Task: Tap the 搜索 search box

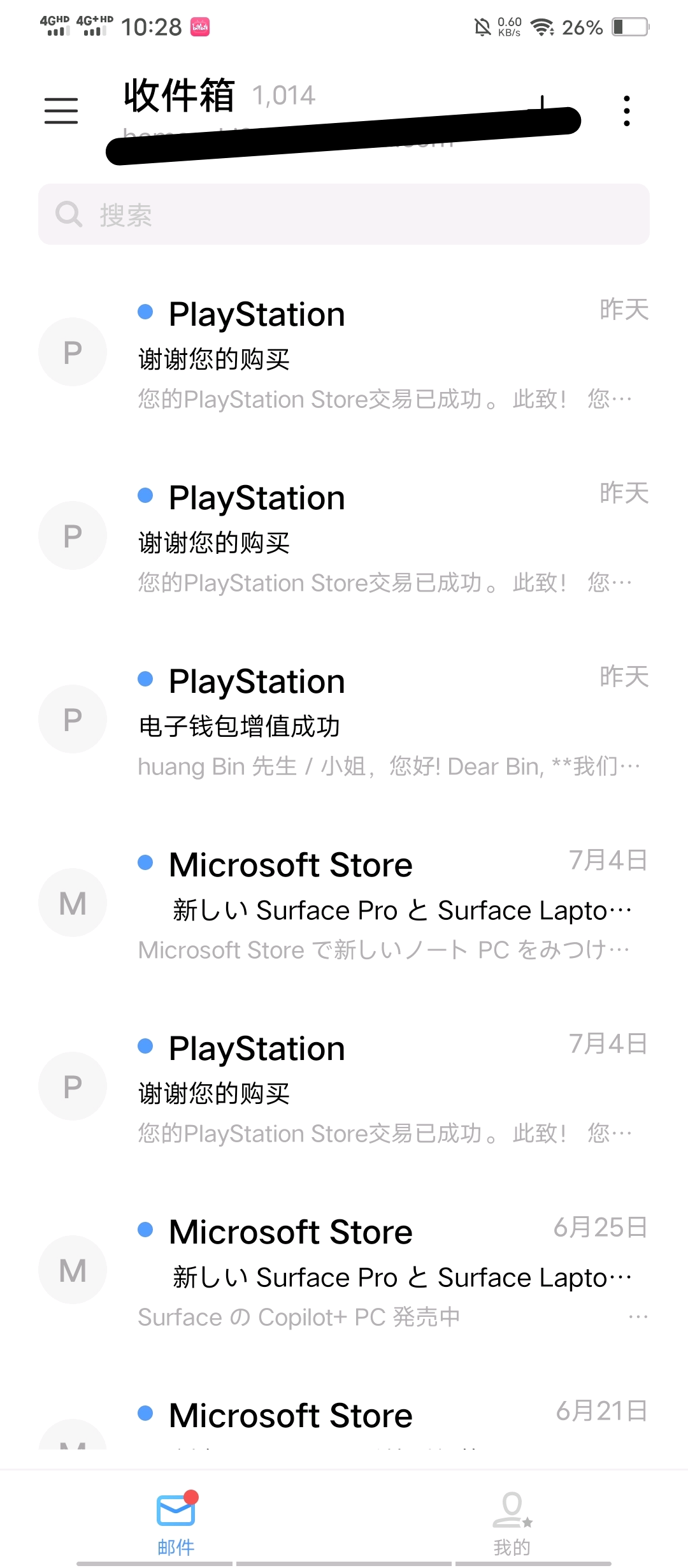Action: [x=344, y=214]
